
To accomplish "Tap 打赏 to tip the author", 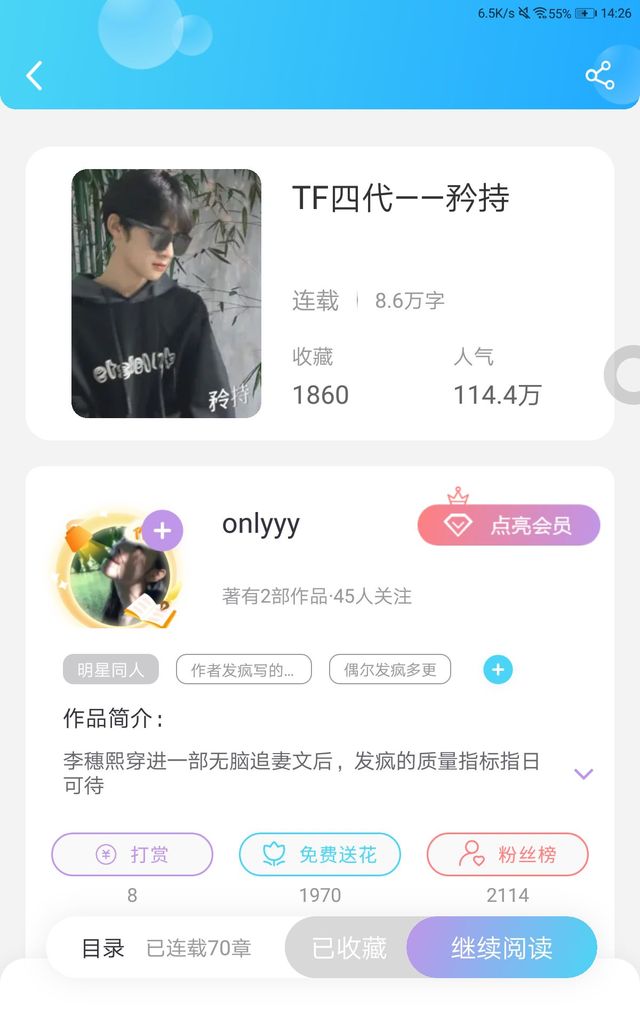I will [x=132, y=854].
